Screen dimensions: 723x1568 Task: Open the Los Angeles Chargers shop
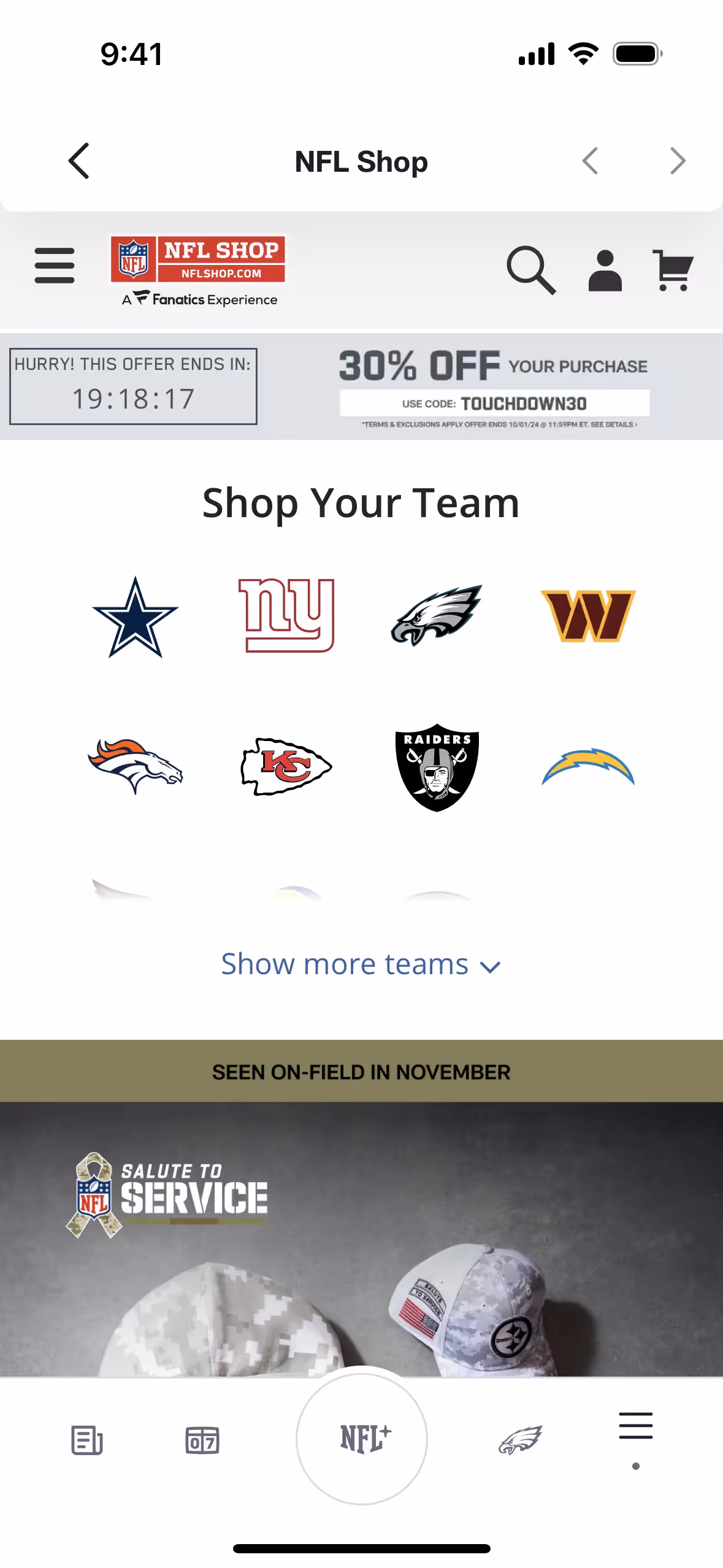click(587, 766)
